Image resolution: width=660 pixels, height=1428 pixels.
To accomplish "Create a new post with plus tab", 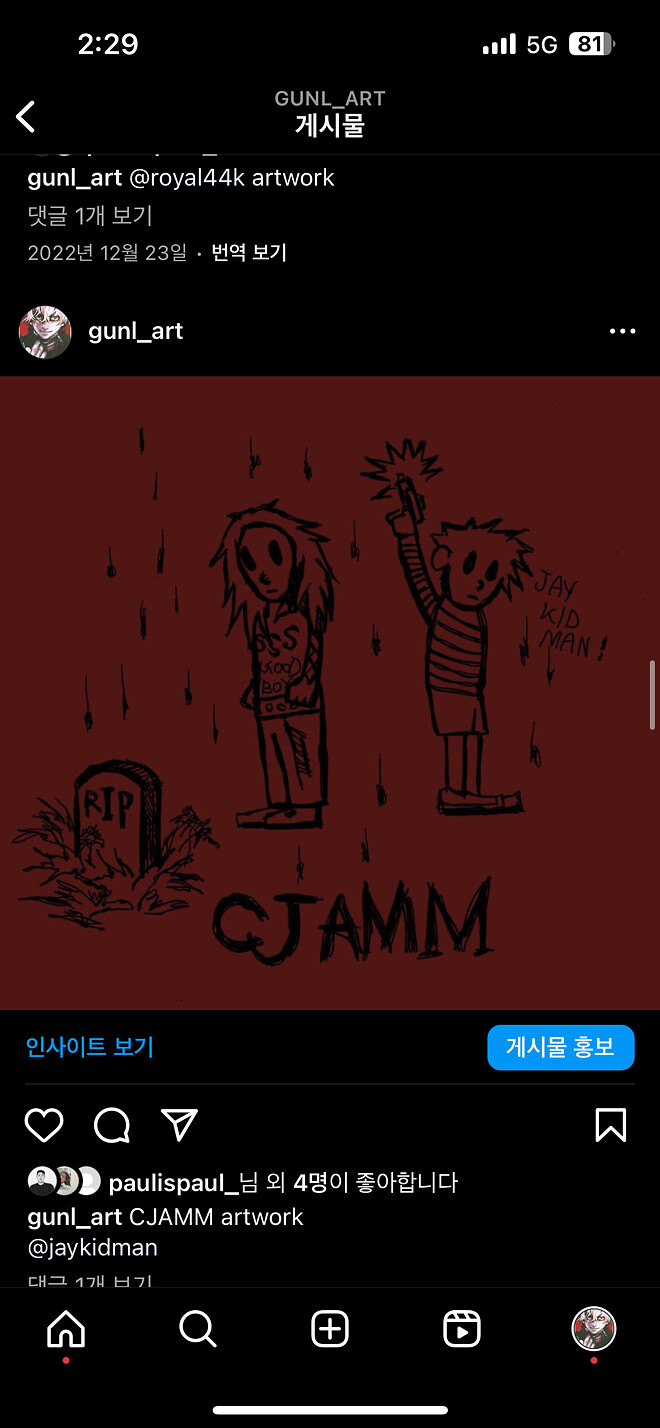I will pyautogui.click(x=330, y=1329).
